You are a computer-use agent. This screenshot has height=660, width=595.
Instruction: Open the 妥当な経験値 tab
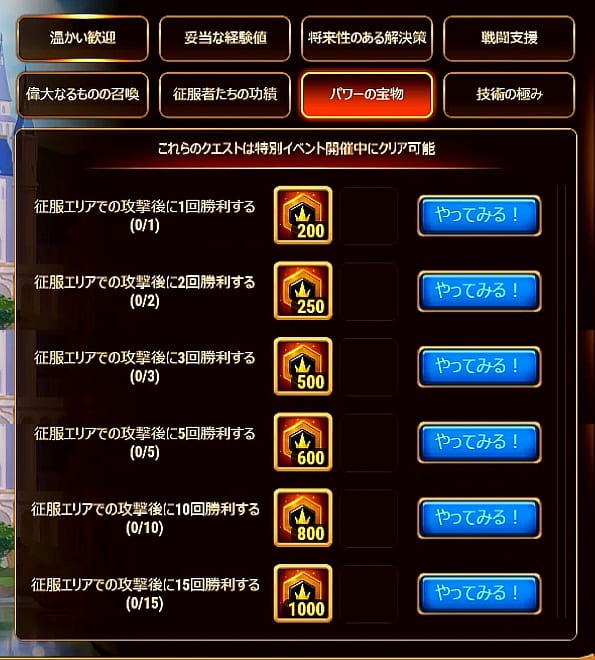[225, 38]
